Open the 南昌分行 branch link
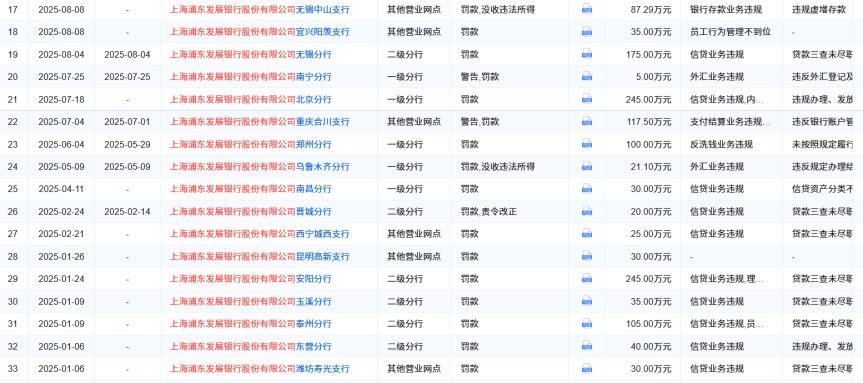Viewport: 863px width, 383px height. tap(314, 189)
